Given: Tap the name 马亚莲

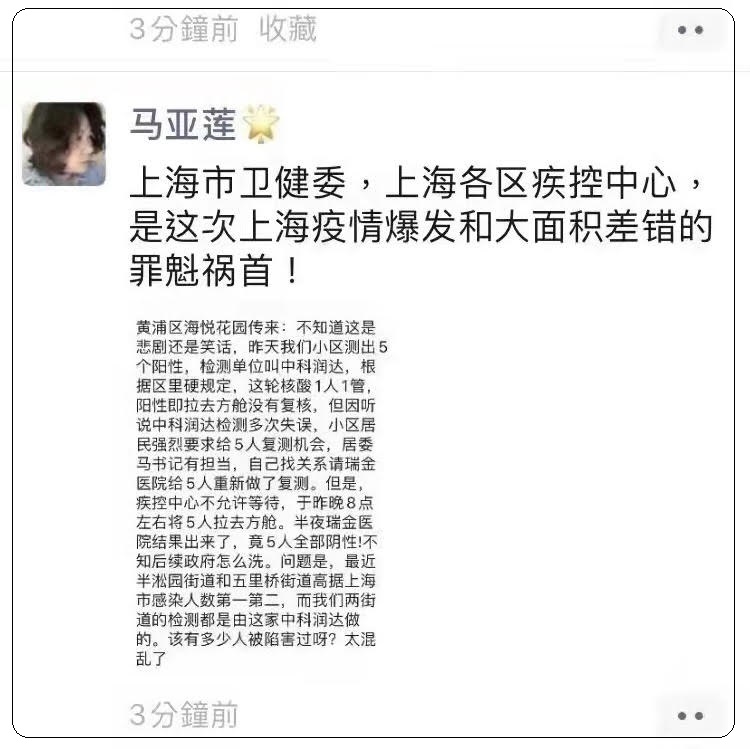Looking at the screenshot, I should point(183,125).
